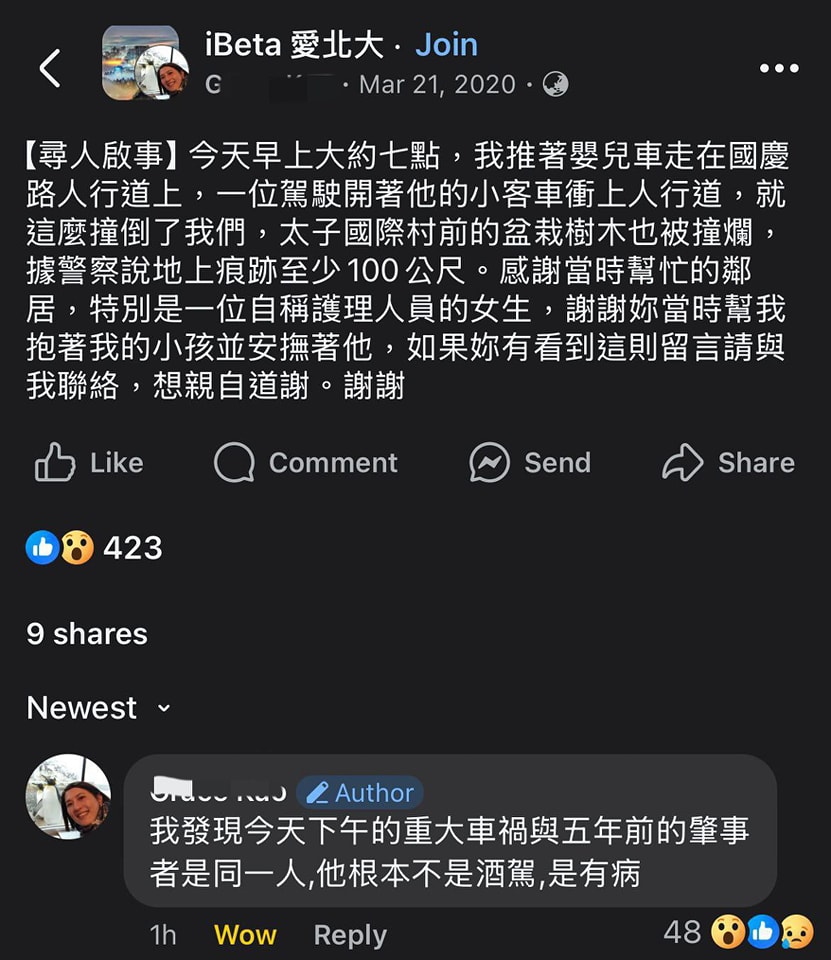The width and height of the screenshot is (831, 960).
Task: Open the three-dot overflow menu
Action: (x=779, y=68)
